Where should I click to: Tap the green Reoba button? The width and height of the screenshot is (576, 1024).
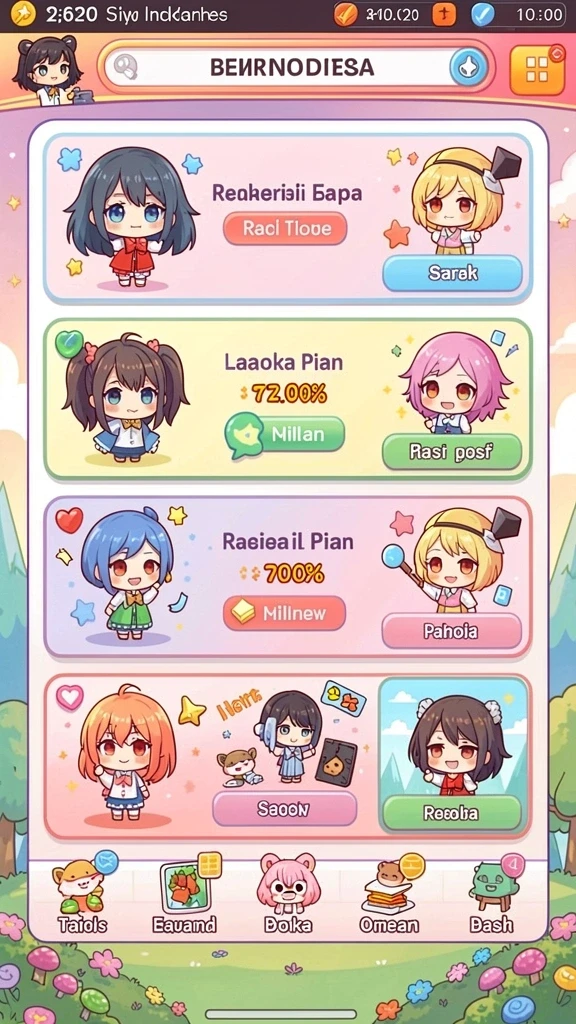pos(452,813)
